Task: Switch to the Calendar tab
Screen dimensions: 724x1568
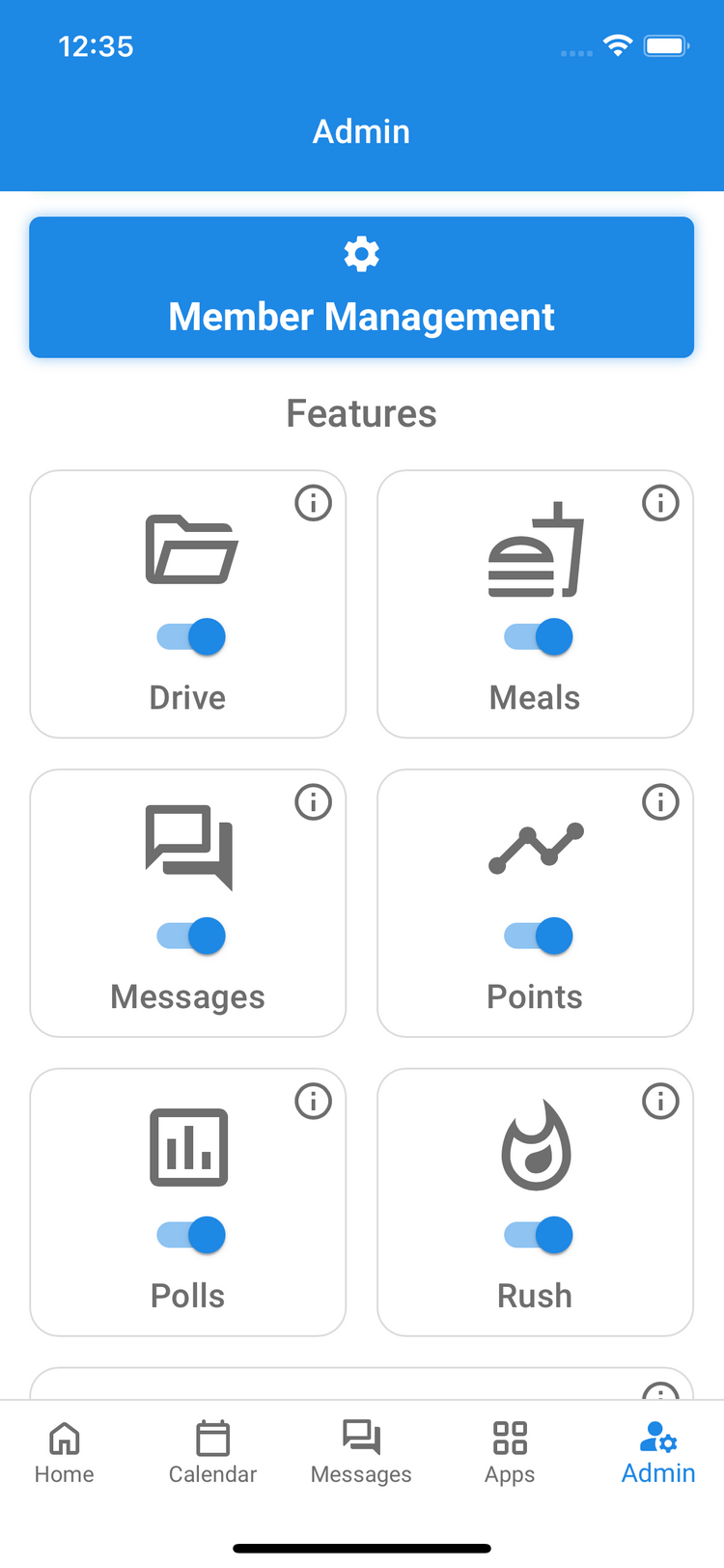Action: coord(212,1451)
